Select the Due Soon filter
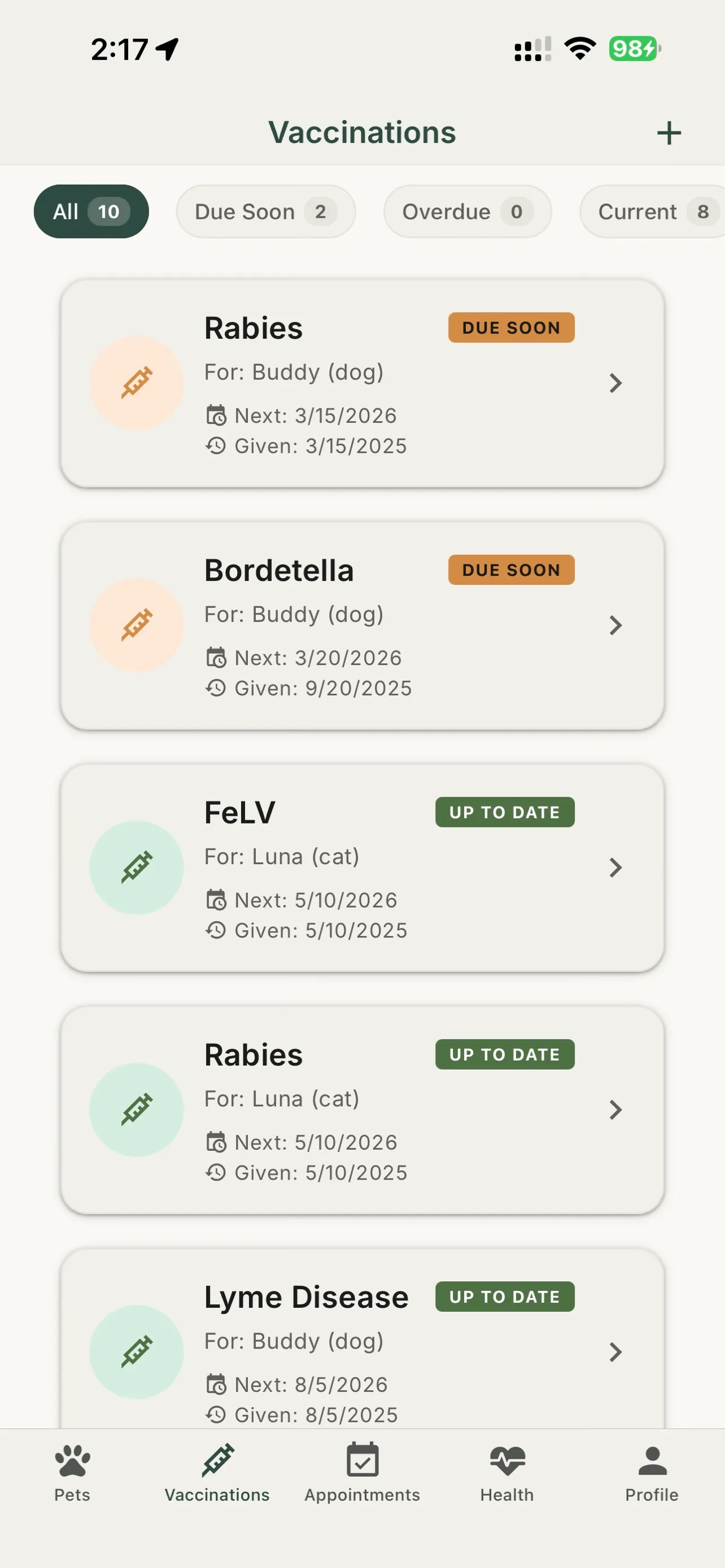The width and height of the screenshot is (725, 1568). (x=266, y=211)
